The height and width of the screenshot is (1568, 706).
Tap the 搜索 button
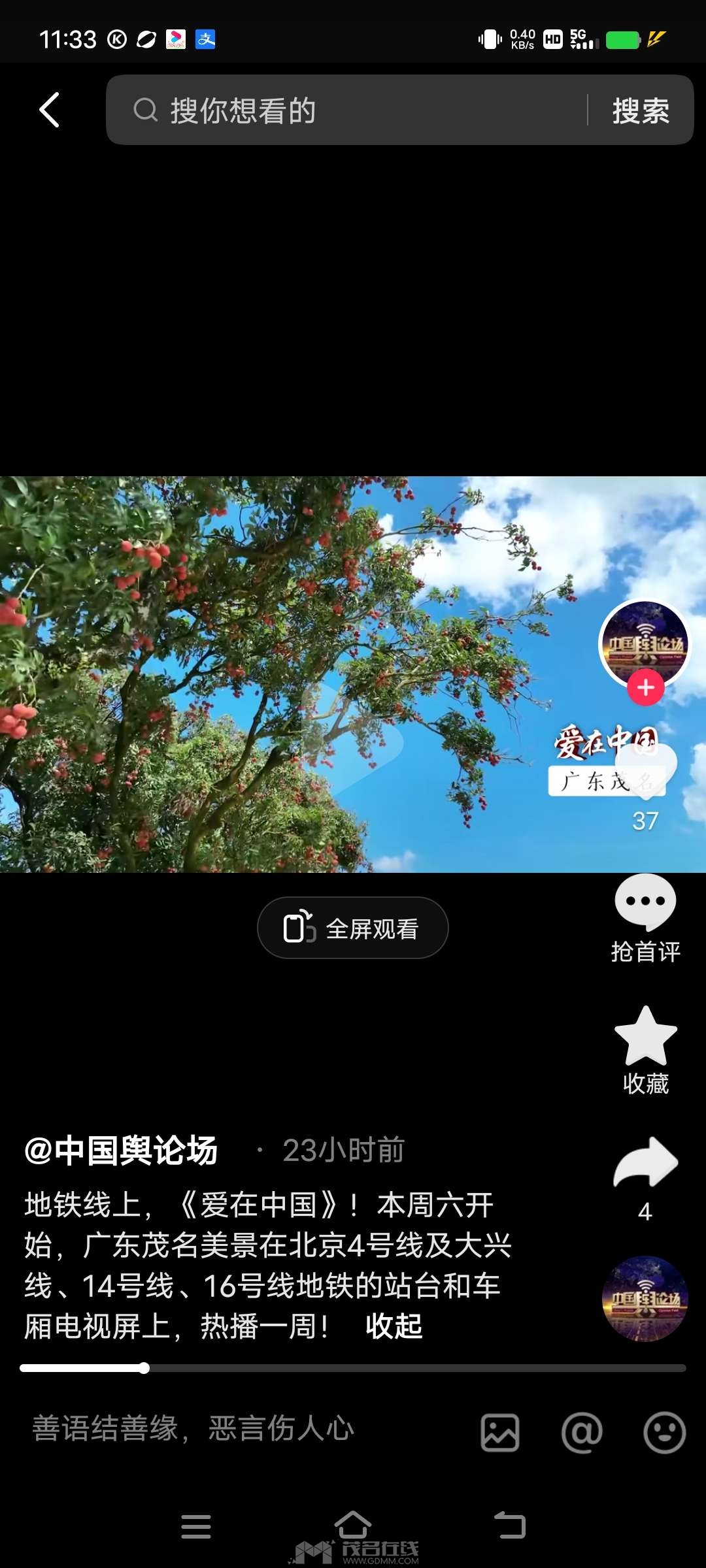point(641,110)
